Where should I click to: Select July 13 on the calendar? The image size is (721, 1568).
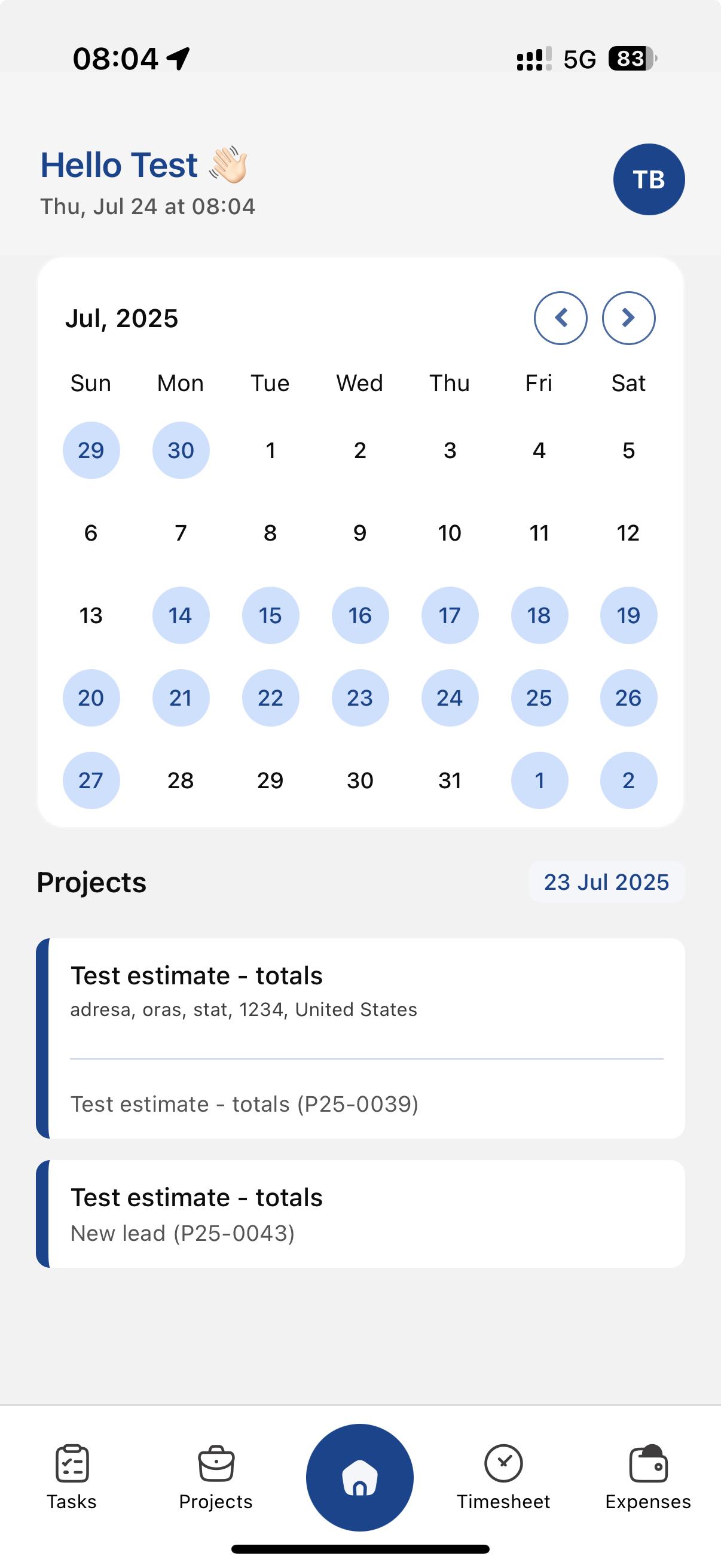pyautogui.click(x=90, y=615)
